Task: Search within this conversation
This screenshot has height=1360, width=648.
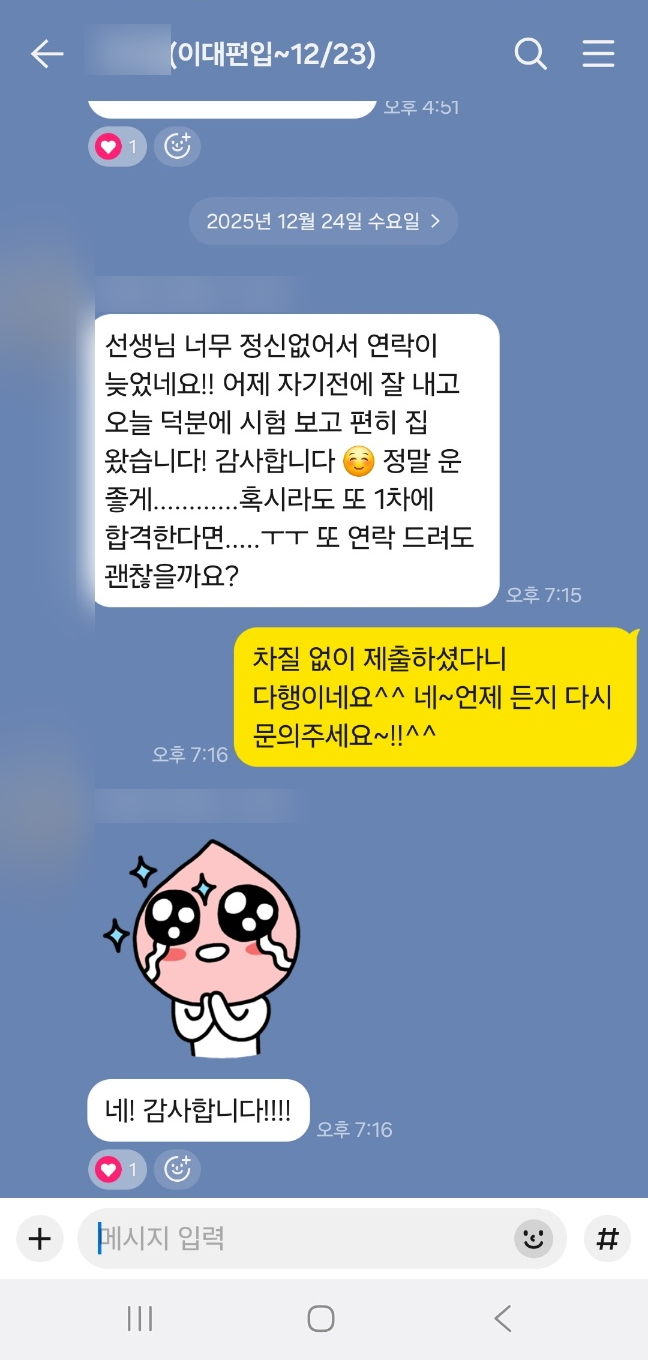Action: tap(531, 54)
